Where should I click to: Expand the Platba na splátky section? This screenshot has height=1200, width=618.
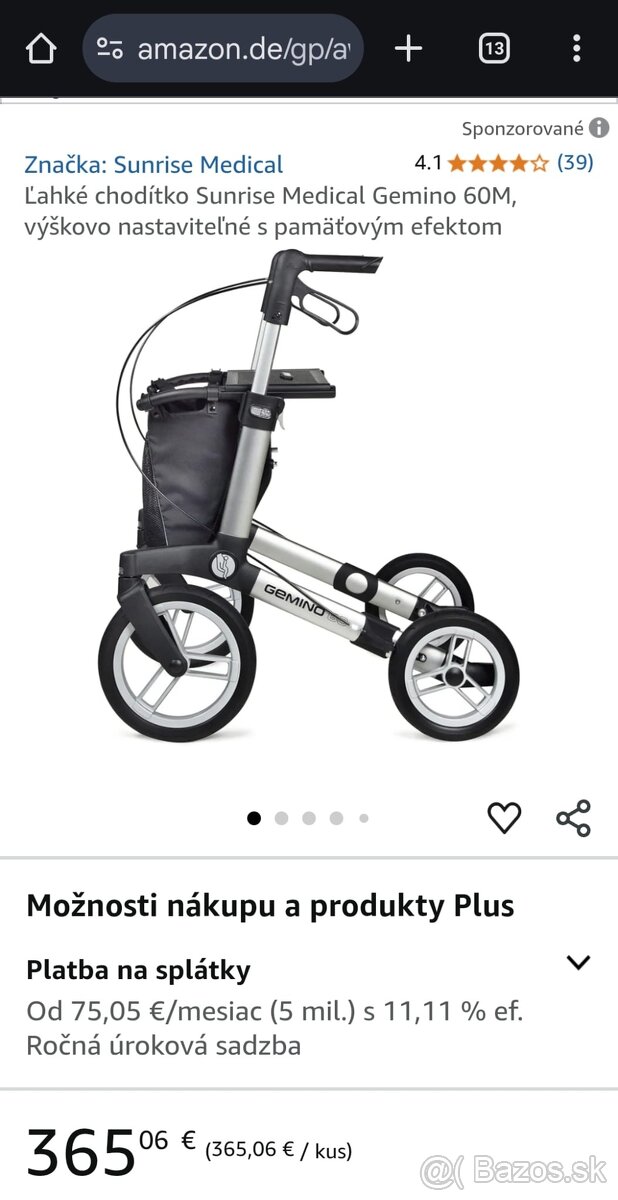(578, 963)
